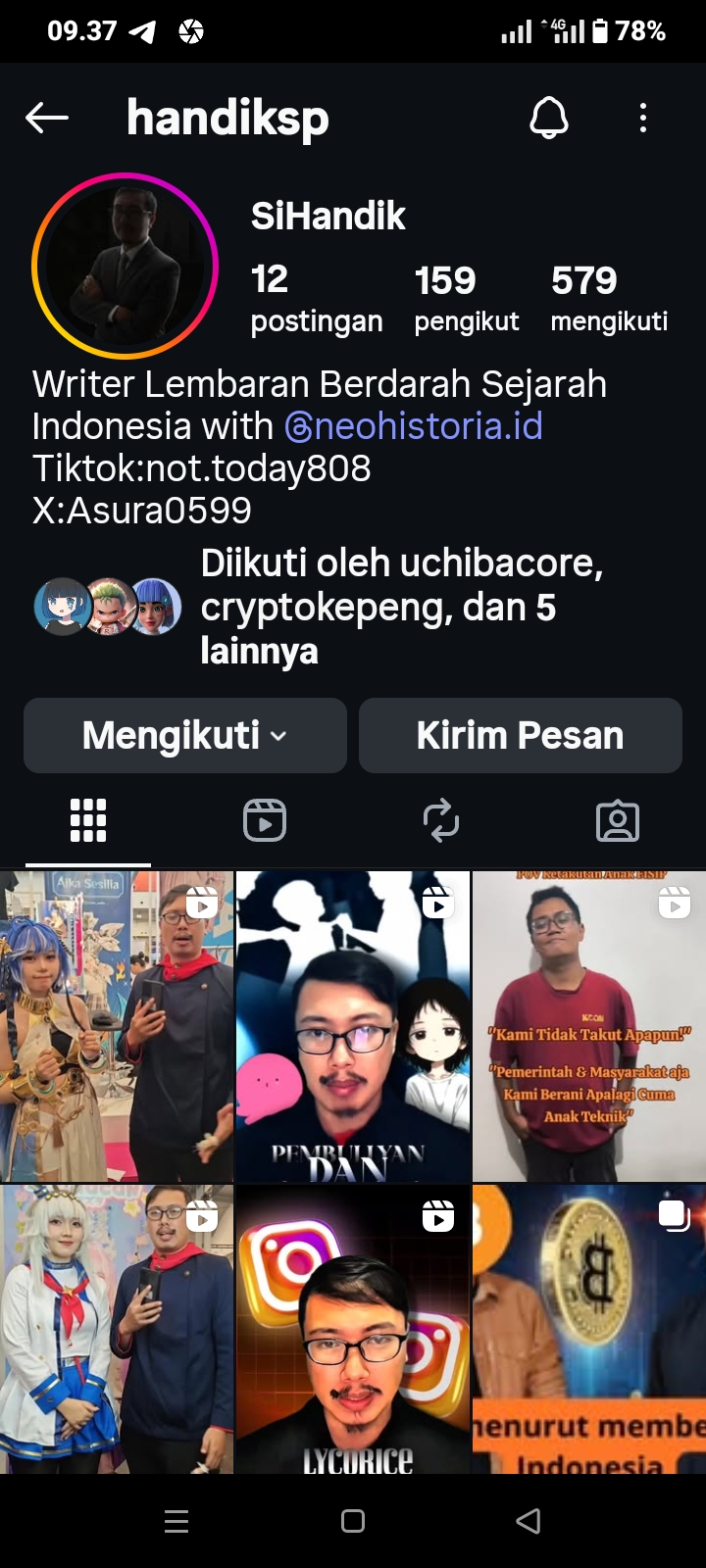706x1568 pixels.
Task: View SiHandik's profile picture story
Action: point(125,266)
